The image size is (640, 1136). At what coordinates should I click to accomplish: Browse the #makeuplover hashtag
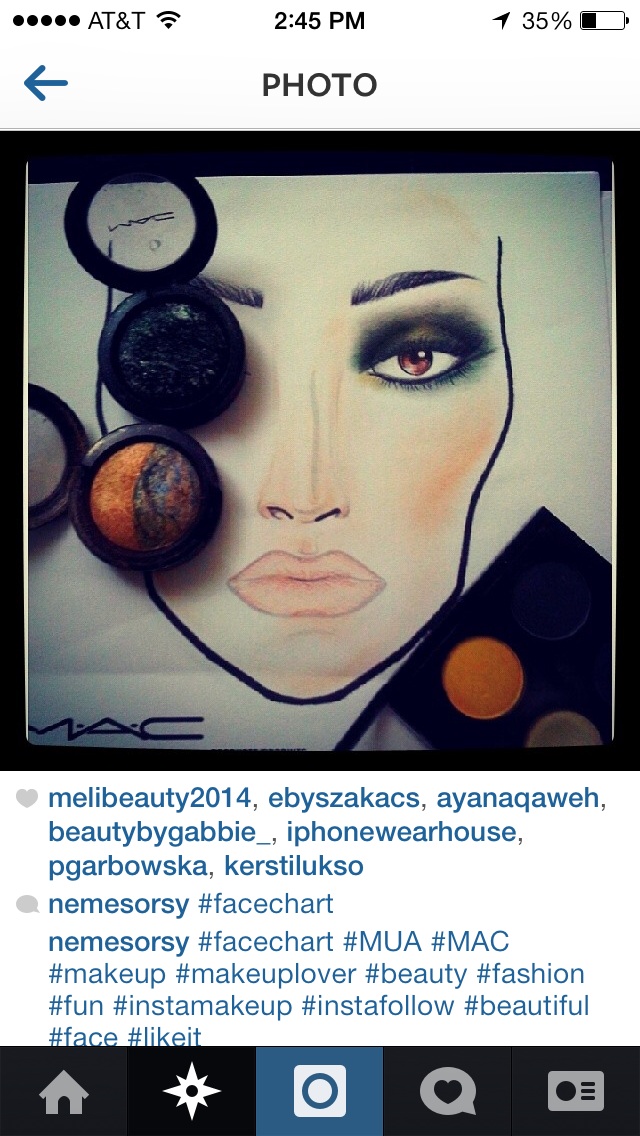pyautogui.click(x=265, y=974)
